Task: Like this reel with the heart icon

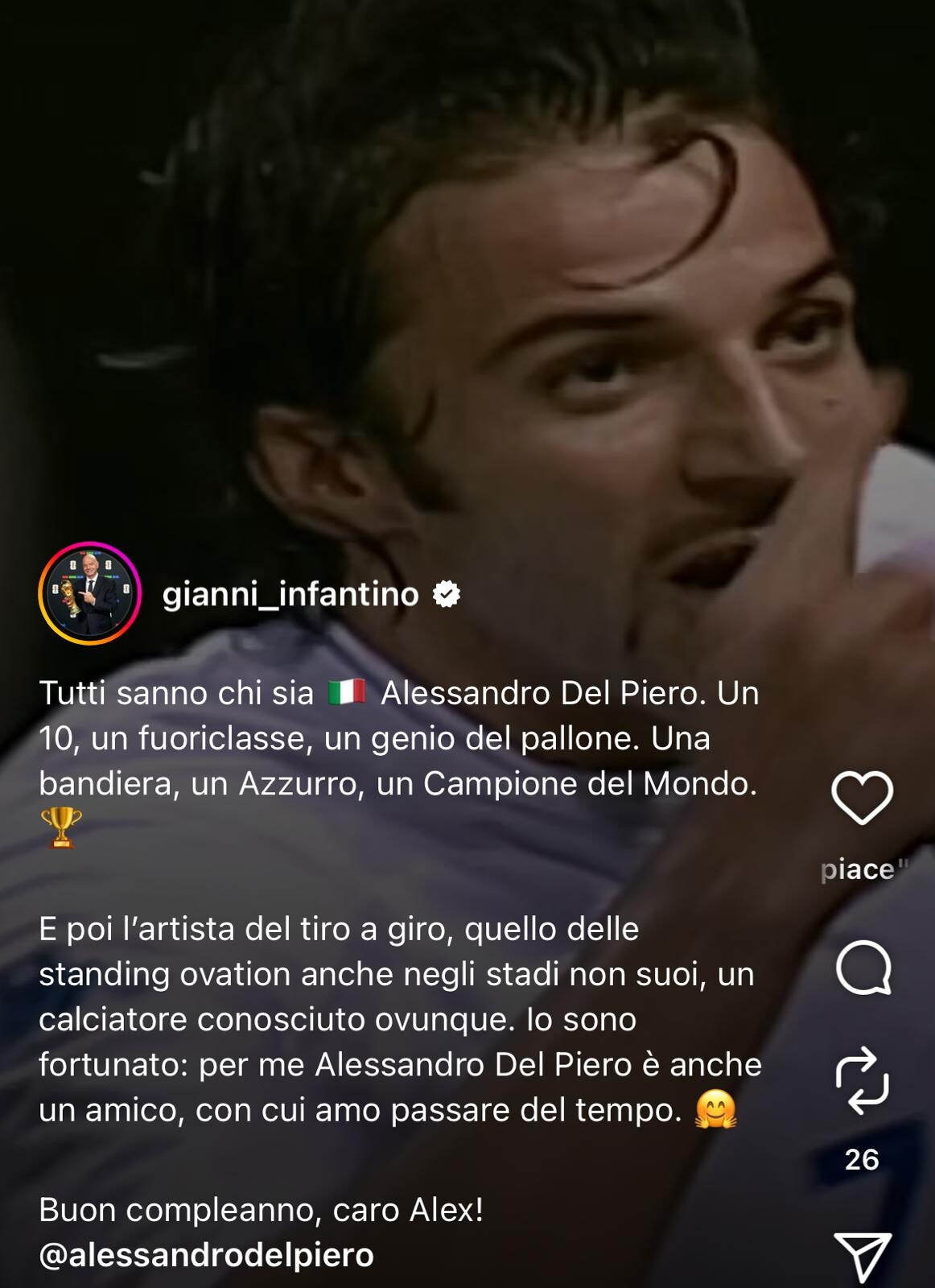Action: coord(862,797)
